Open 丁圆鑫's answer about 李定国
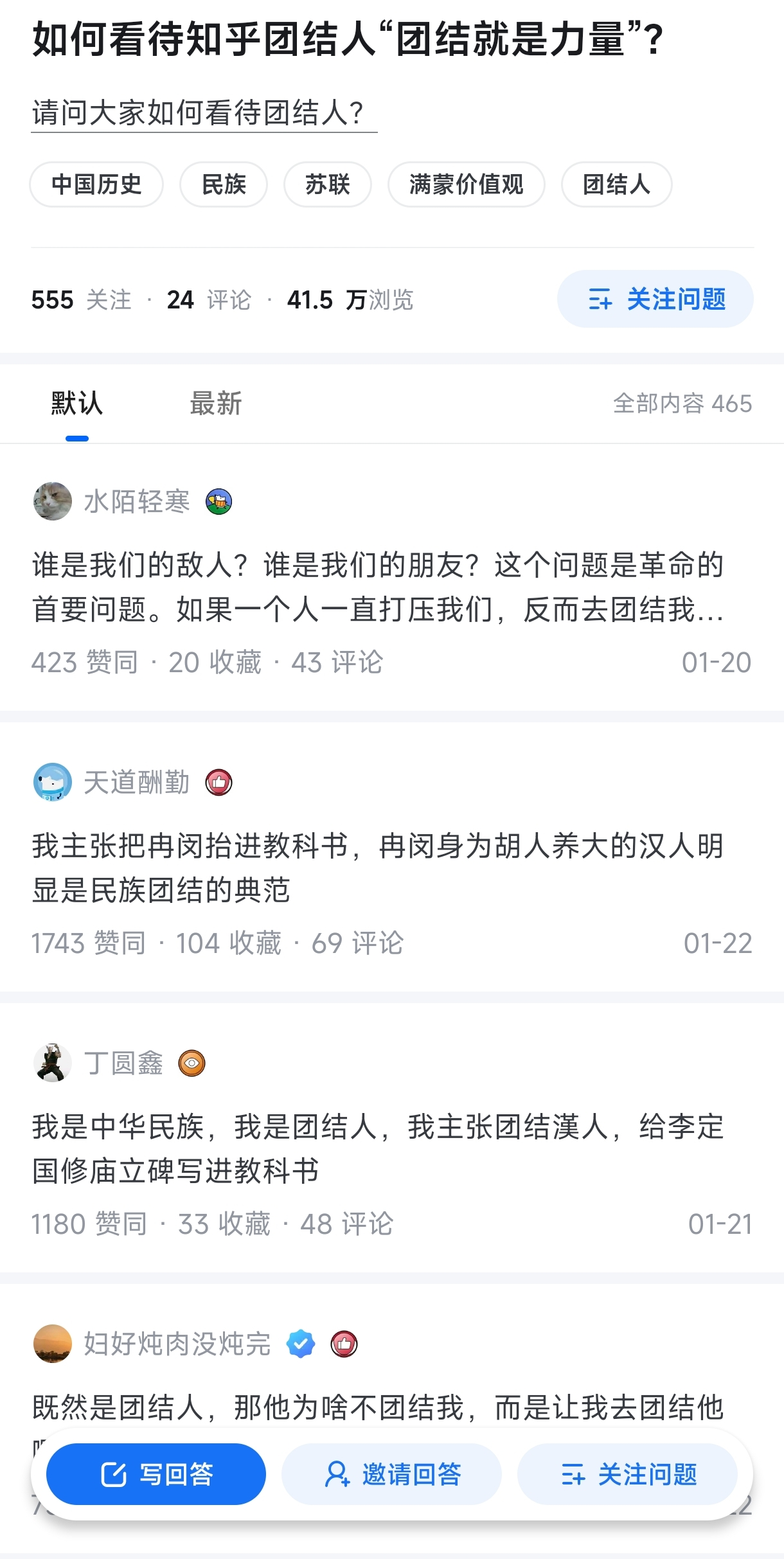The height and width of the screenshot is (1559, 784). (378, 1148)
